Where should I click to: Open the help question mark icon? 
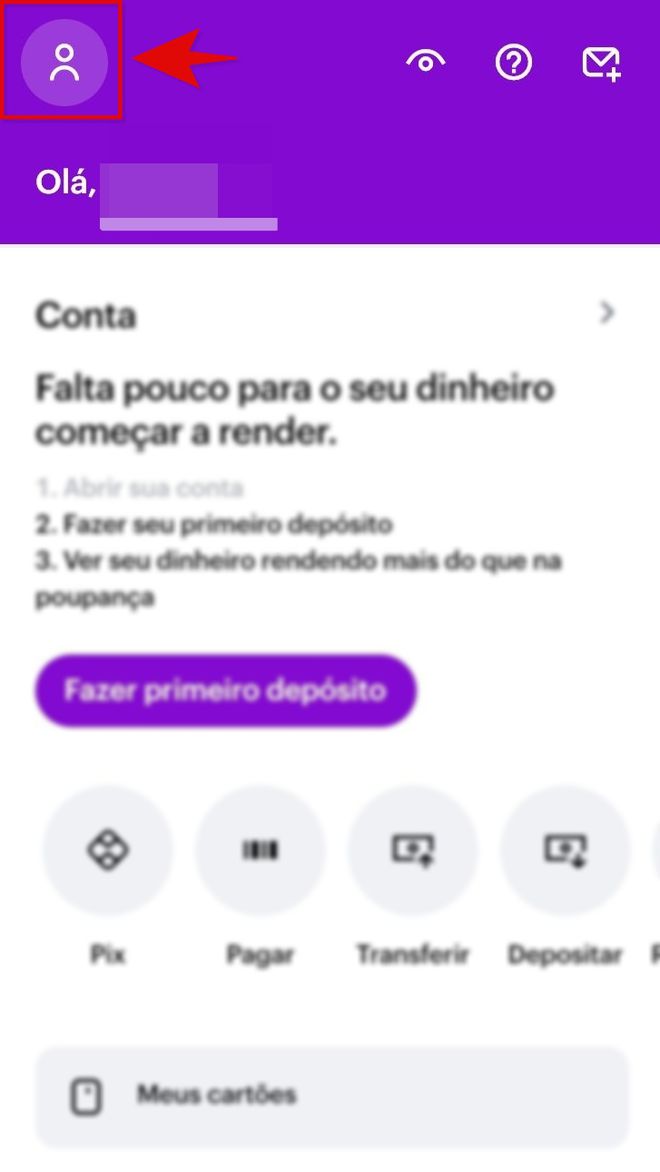[513, 62]
